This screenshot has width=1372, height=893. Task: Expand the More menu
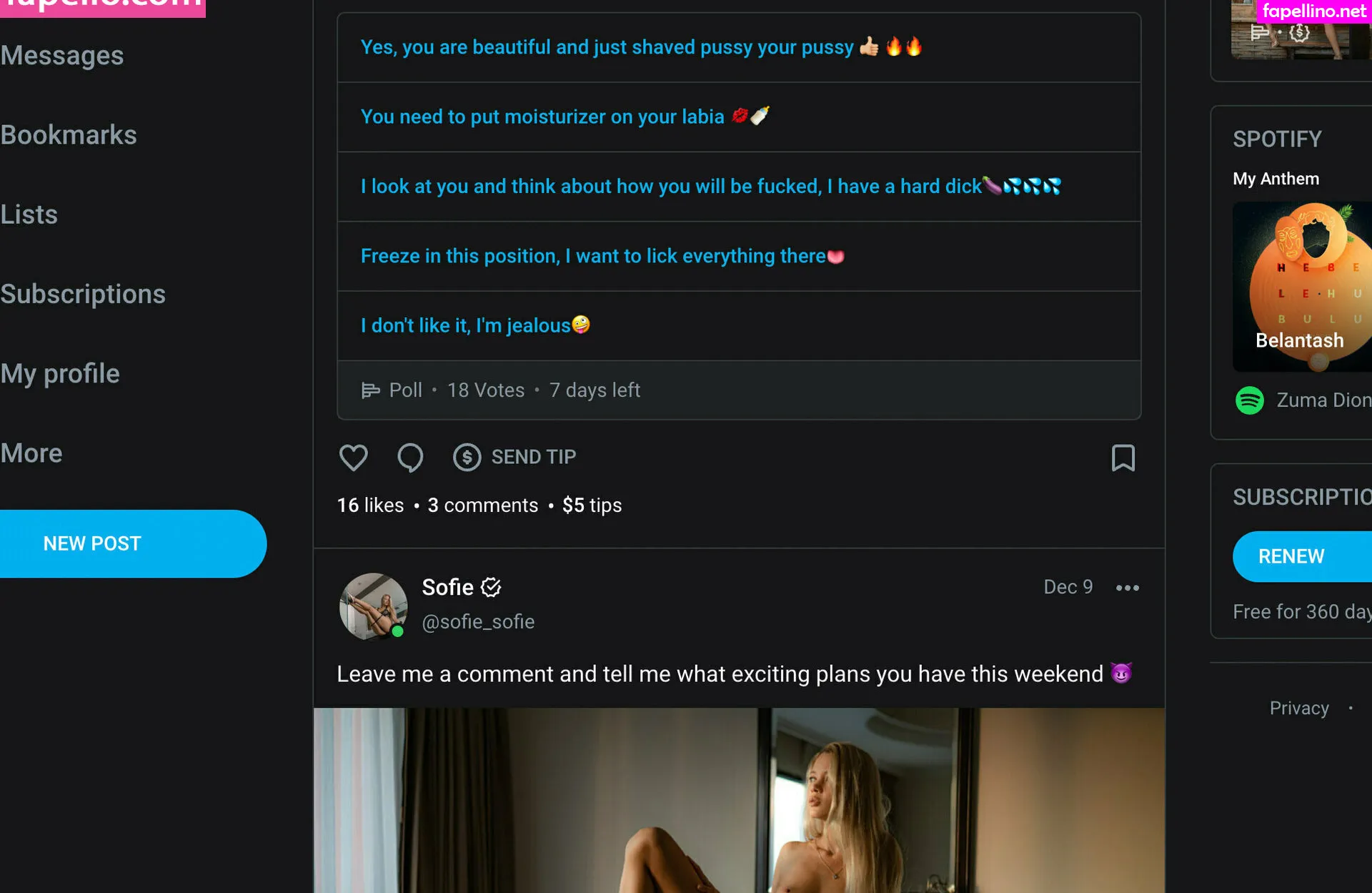31,453
